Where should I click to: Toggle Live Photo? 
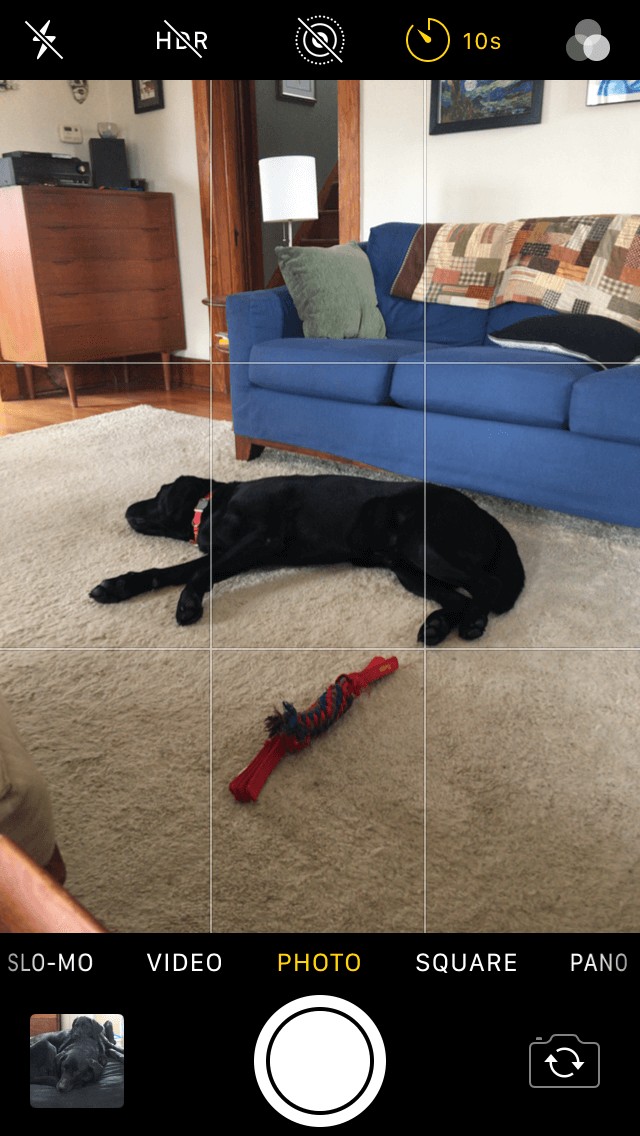[x=320, y=40]
